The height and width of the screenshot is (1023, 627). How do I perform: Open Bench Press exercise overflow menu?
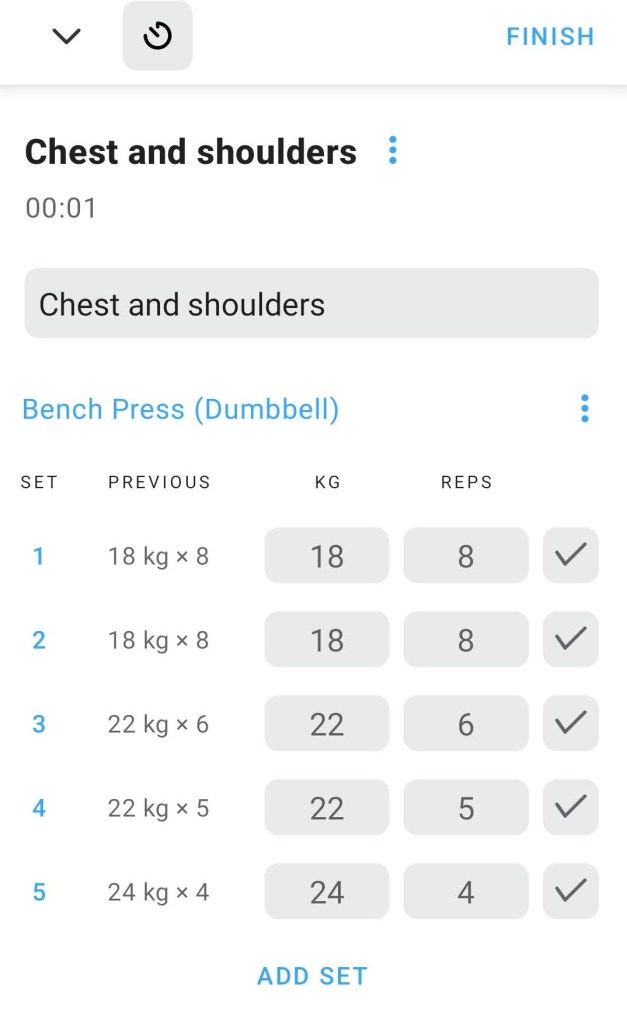click(x=584, y=408)
